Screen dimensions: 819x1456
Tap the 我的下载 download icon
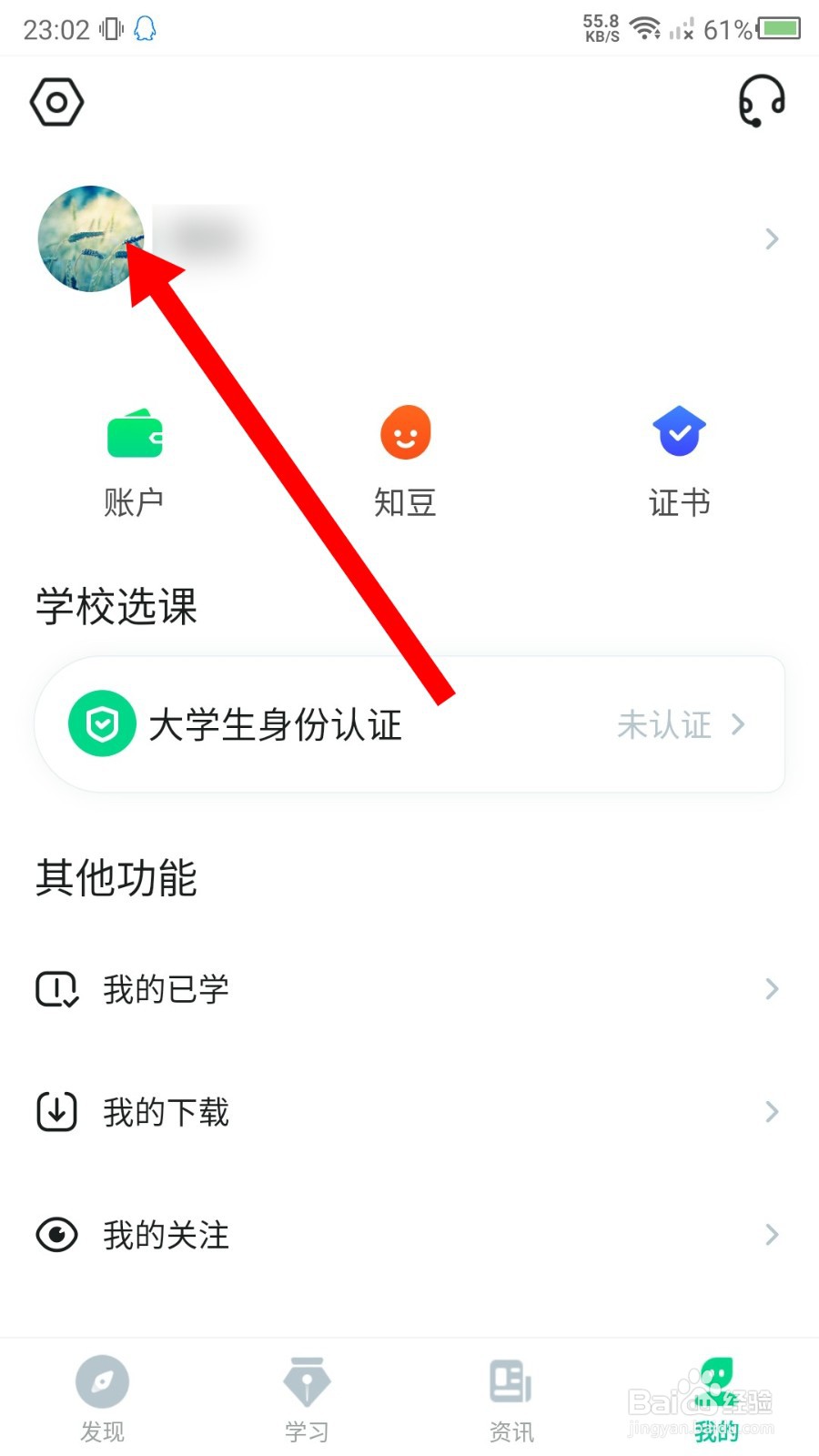click(56, 1111)
